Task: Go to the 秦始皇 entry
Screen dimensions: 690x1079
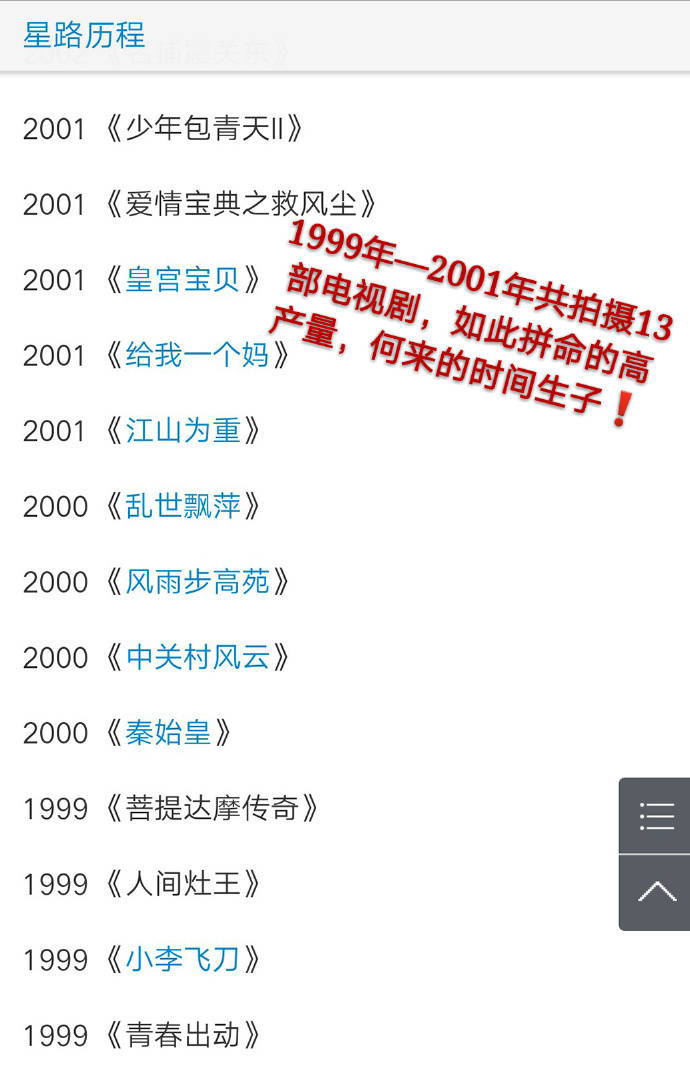Action: click(x=168, y=733)
